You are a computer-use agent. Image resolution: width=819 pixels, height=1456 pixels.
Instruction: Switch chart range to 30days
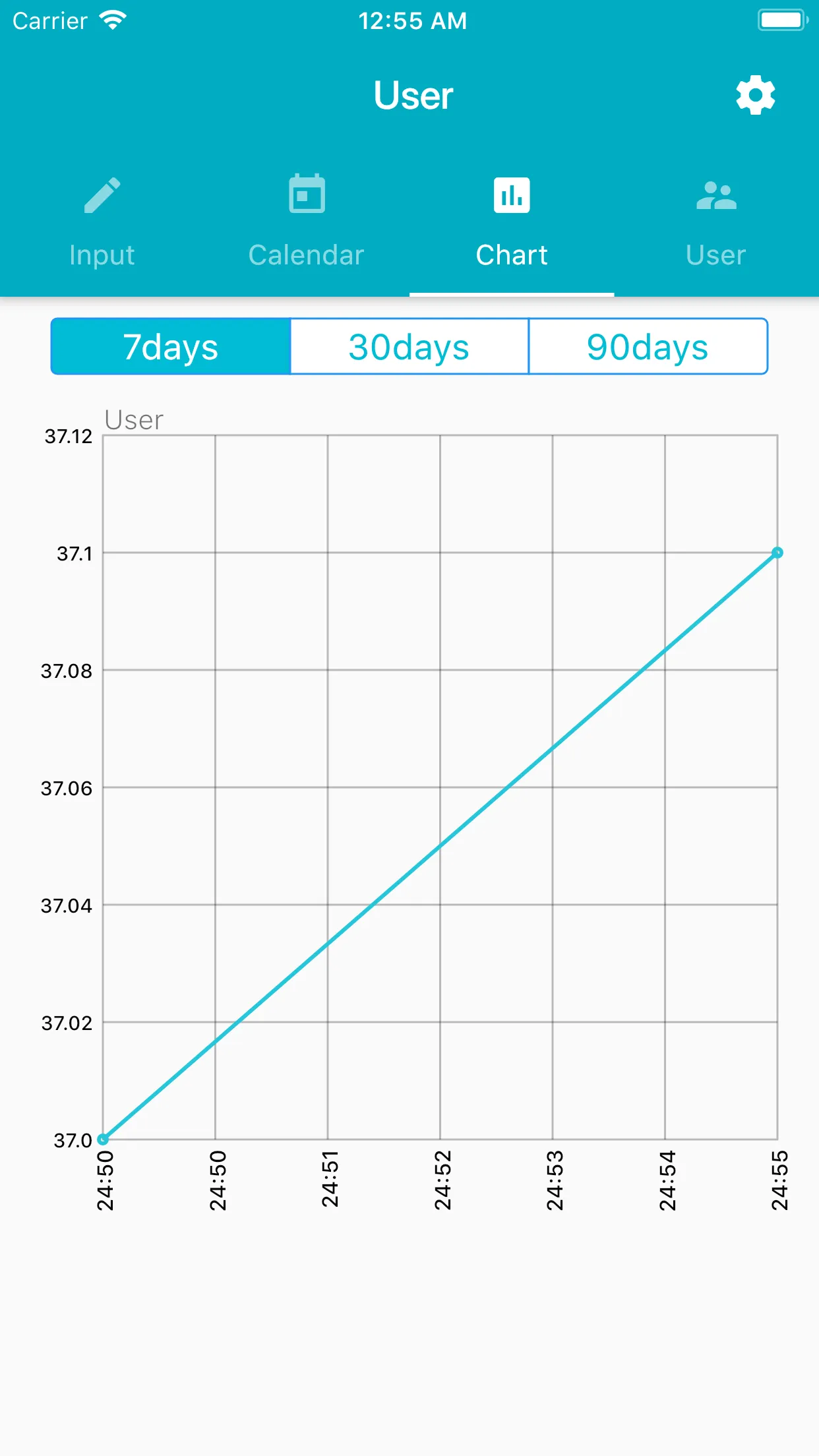pos(409,347)
